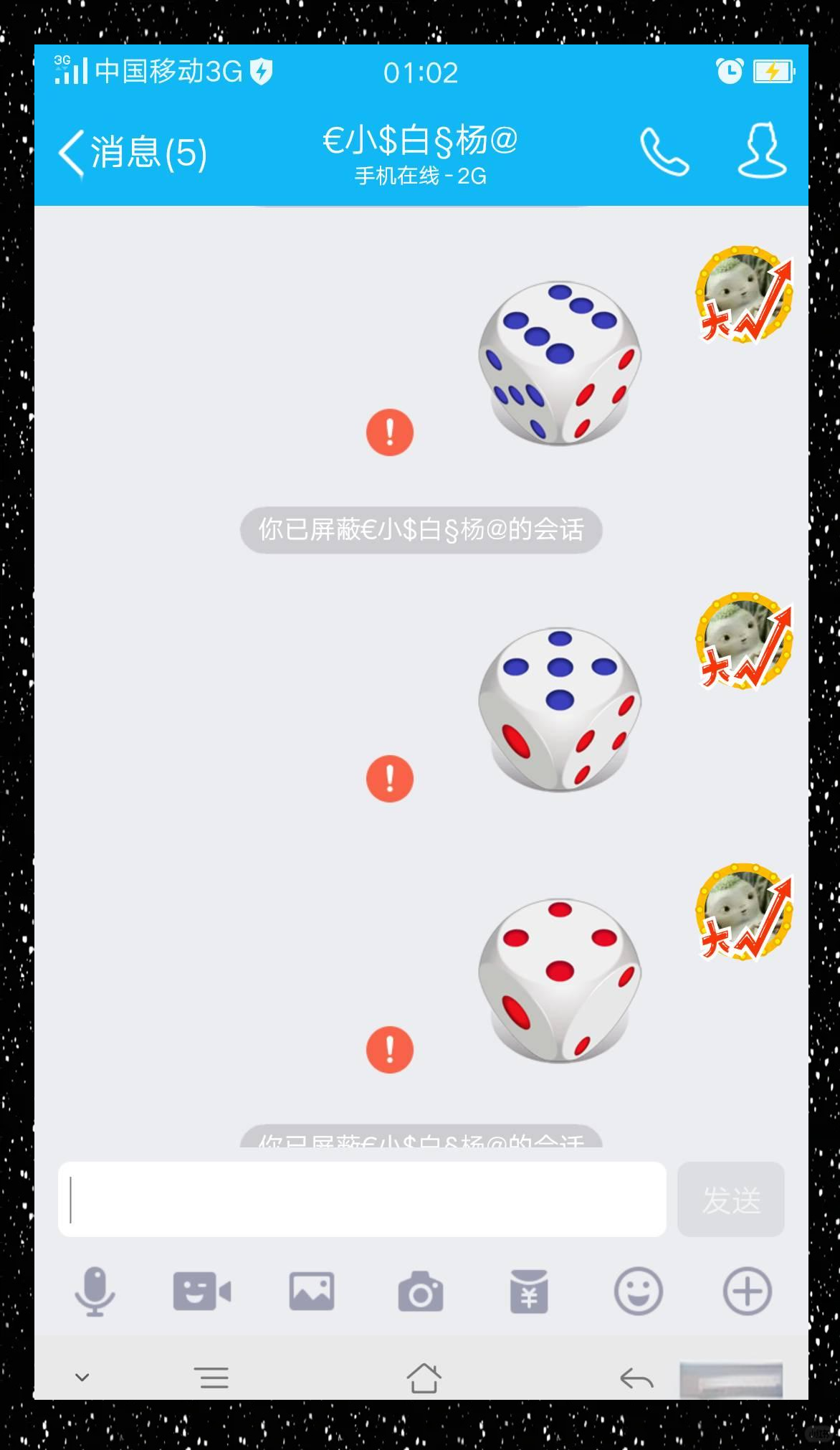Tap the resend icon on the top dice
The height and width of the screenshot is (1450, 840).
pyautogui.click(x=390, y=432)
